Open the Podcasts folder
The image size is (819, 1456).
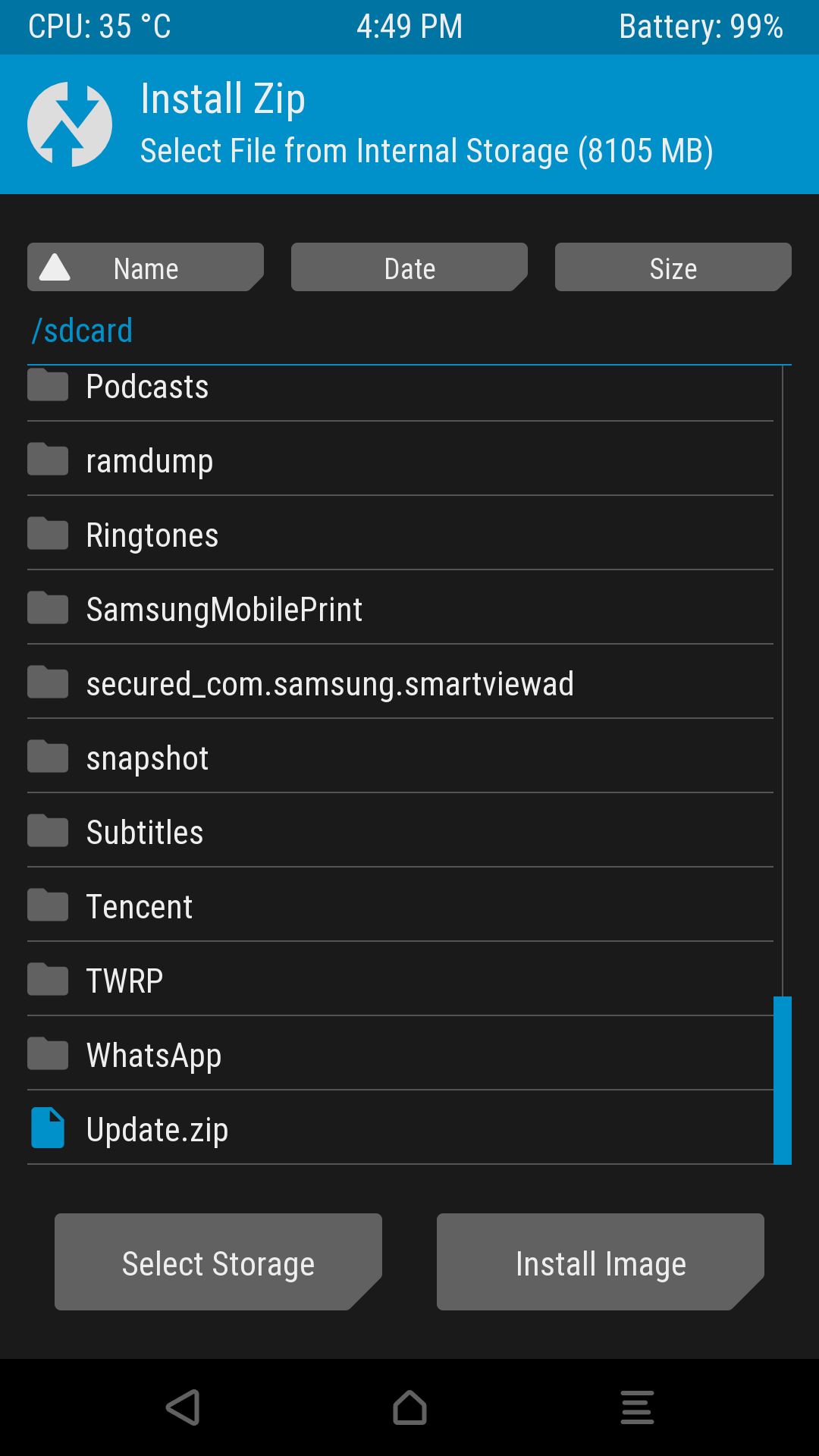(400, 387)
